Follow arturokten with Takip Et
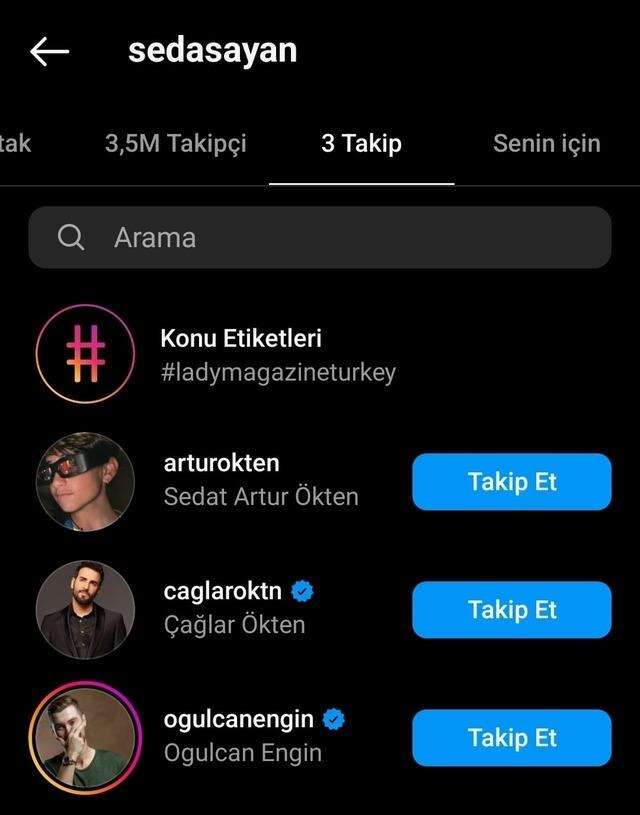Viewport: 640px width, 815px height. (511, 482)
